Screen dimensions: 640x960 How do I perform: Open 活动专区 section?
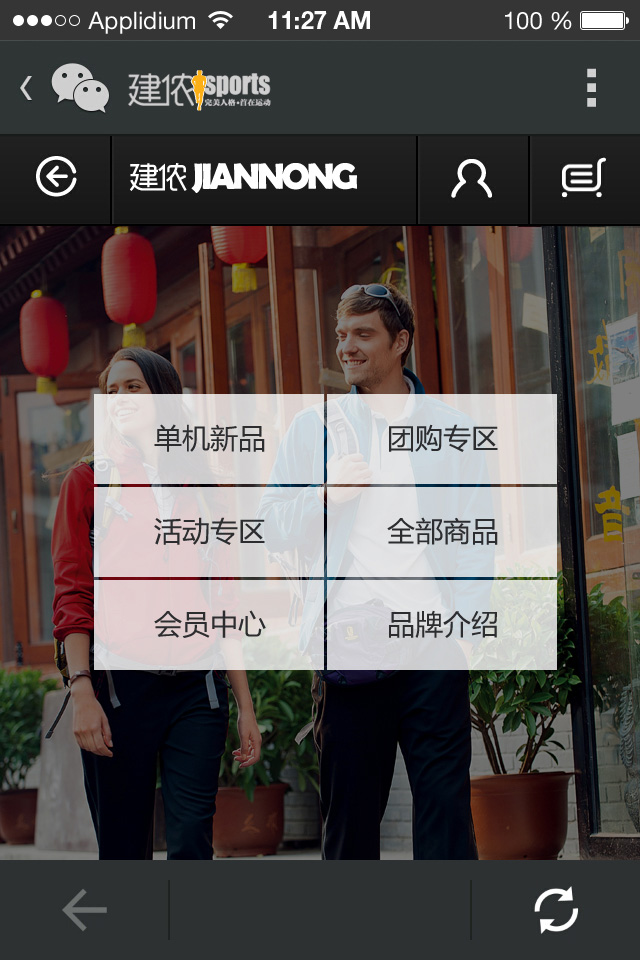point(209,532)
